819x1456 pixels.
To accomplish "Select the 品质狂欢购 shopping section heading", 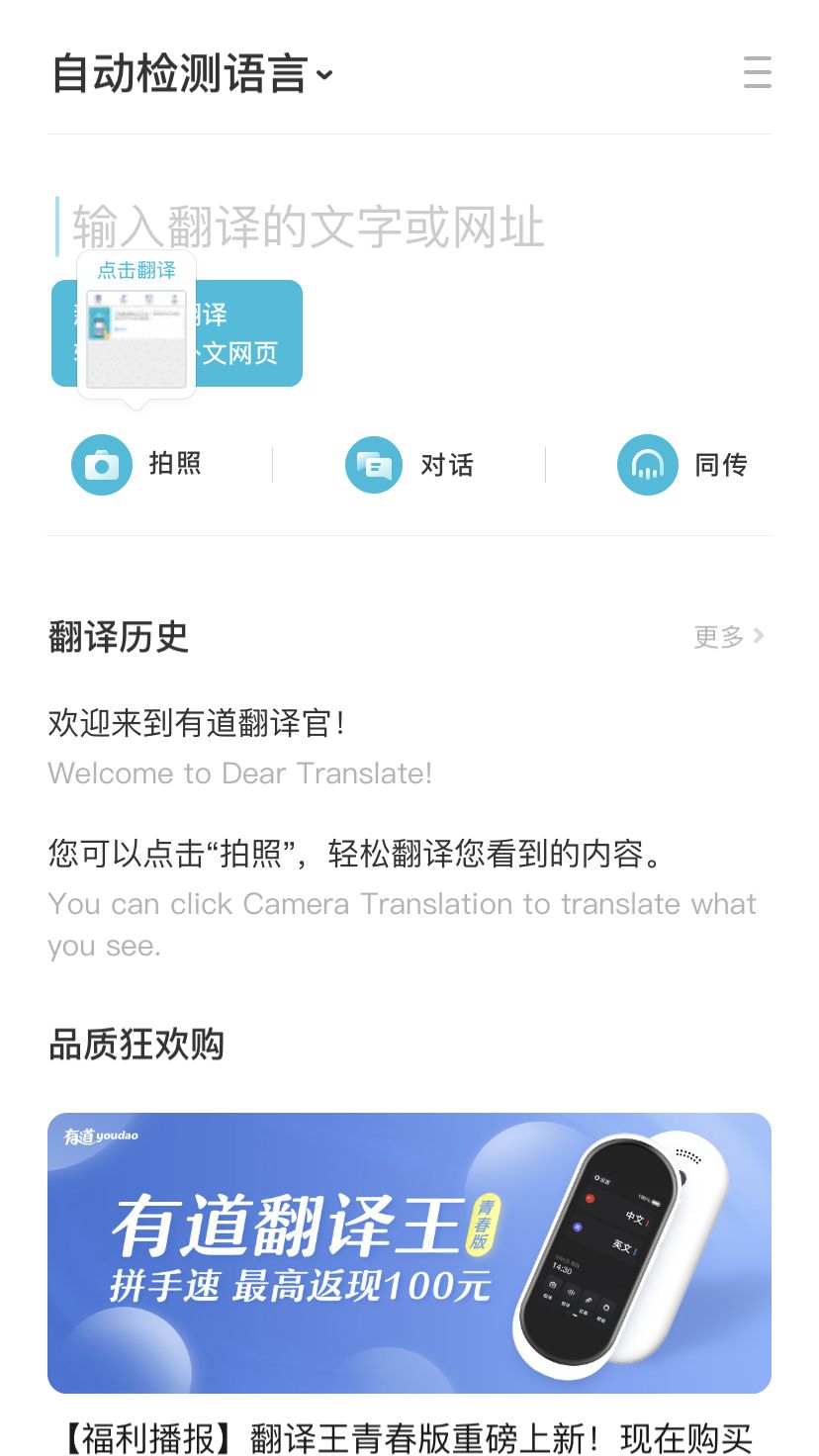I will pos(136,1045).
